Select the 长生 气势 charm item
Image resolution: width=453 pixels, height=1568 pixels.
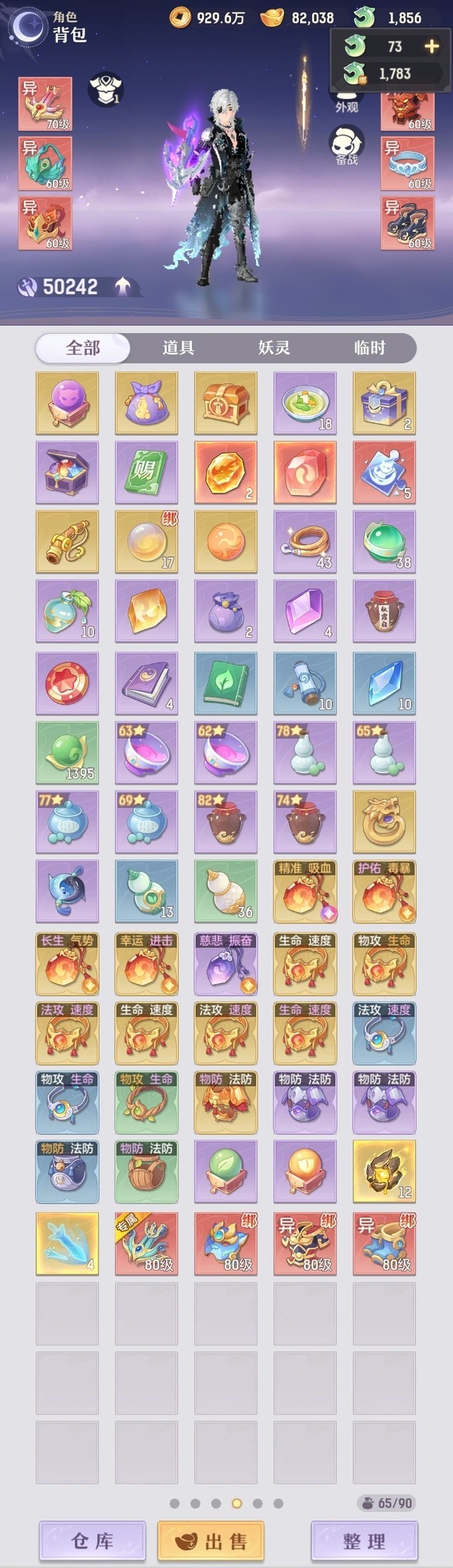pos(67,963)
